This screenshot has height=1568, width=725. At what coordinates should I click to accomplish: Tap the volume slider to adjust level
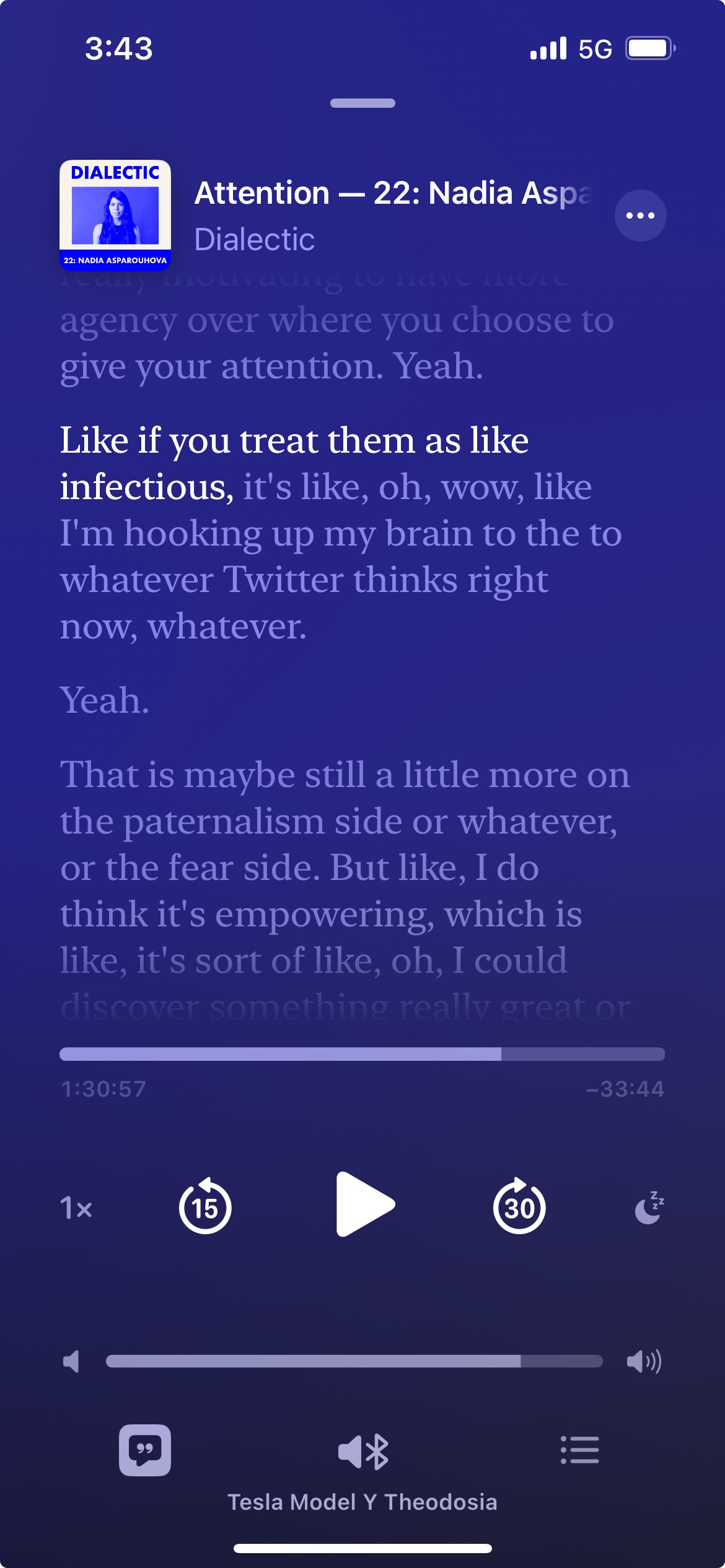click(x=354, y=1361)
